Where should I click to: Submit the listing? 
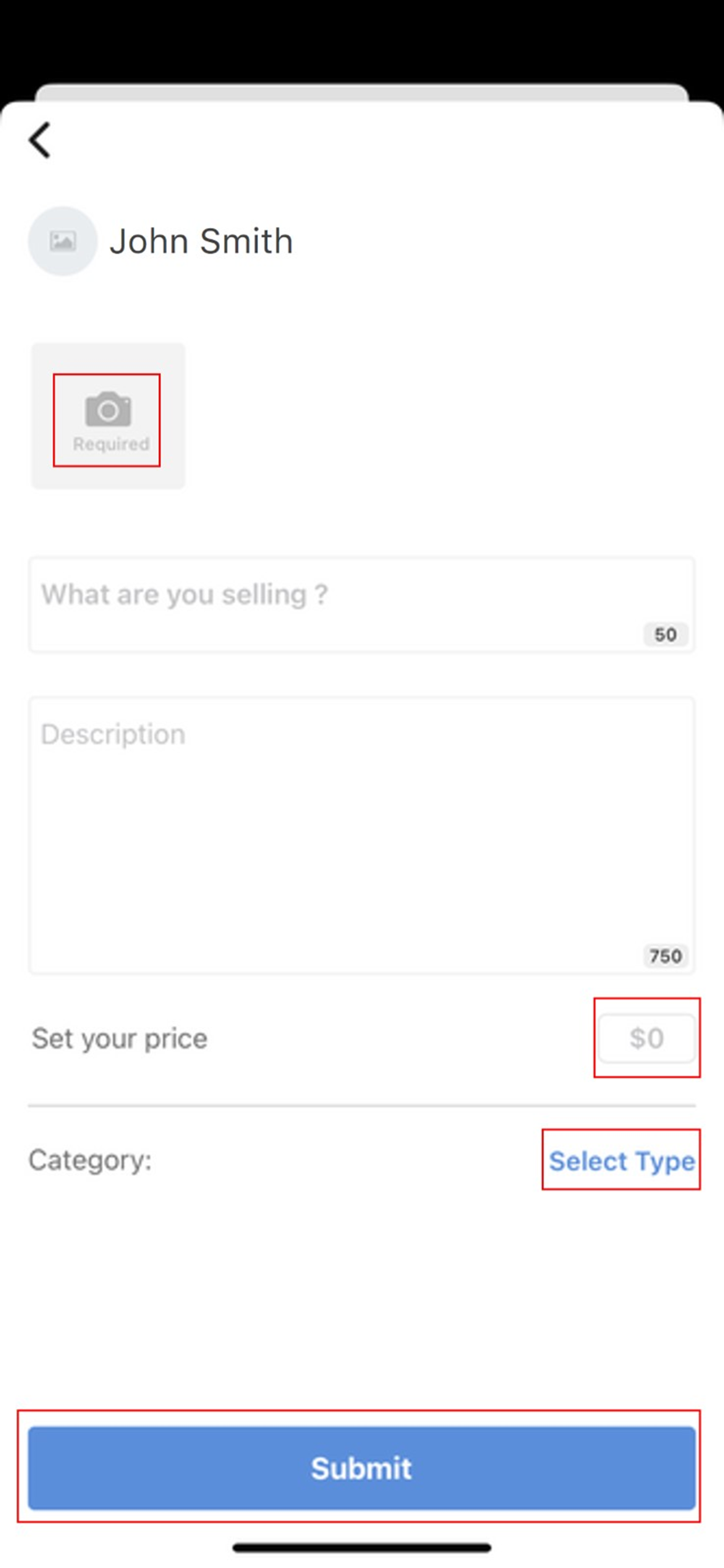(361, 1468)
